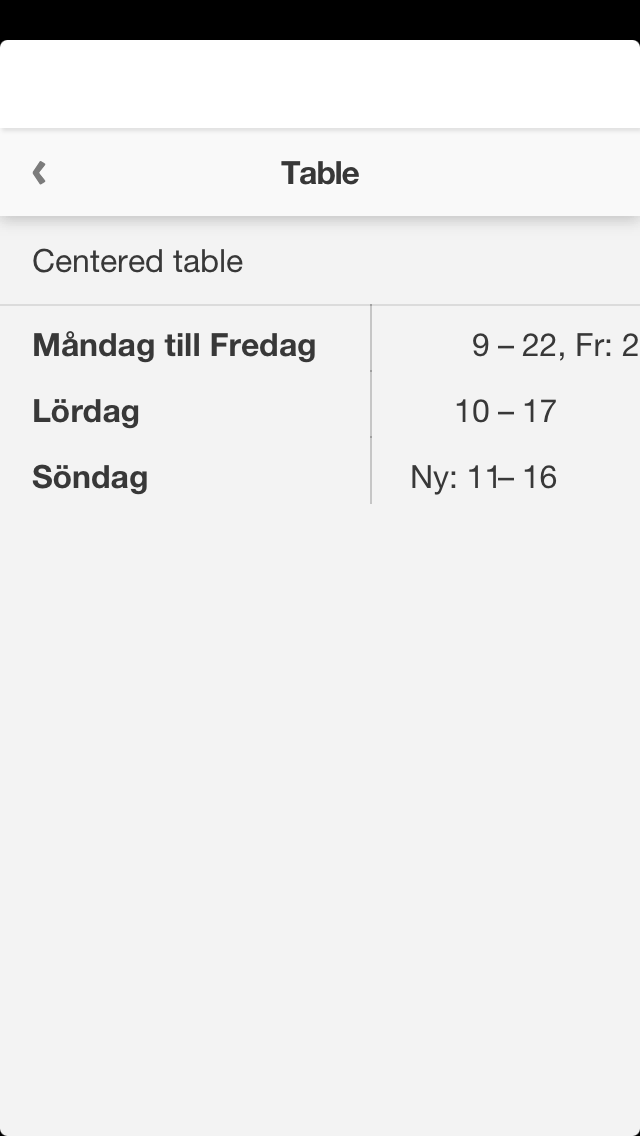Go back using the header back arrow
Screen dimensions: 640x1136
[39, 173]
